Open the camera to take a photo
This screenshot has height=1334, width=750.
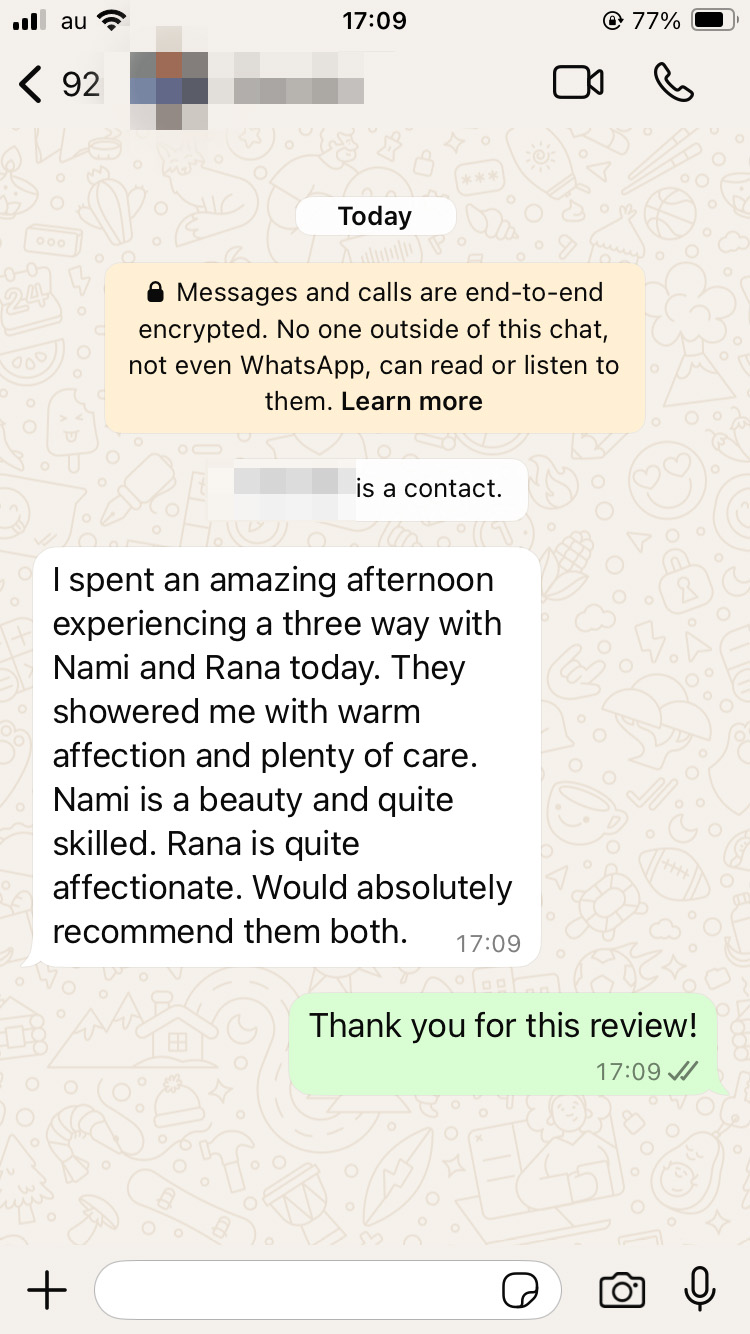click(x=622, y=1291)
